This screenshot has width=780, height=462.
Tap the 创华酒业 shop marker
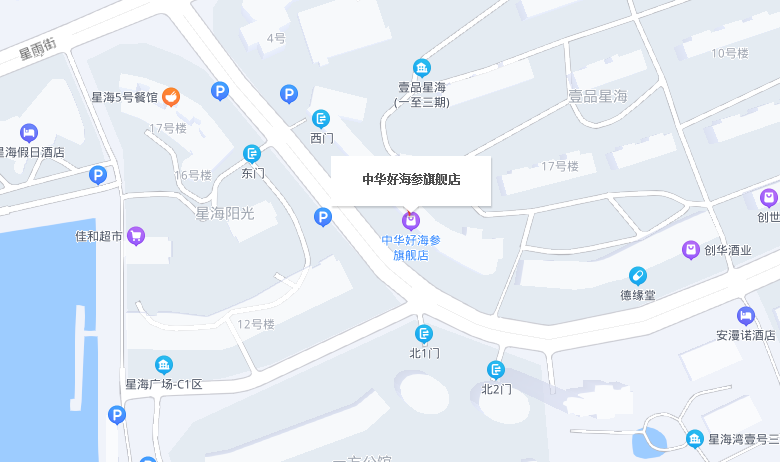pos(691,249)
